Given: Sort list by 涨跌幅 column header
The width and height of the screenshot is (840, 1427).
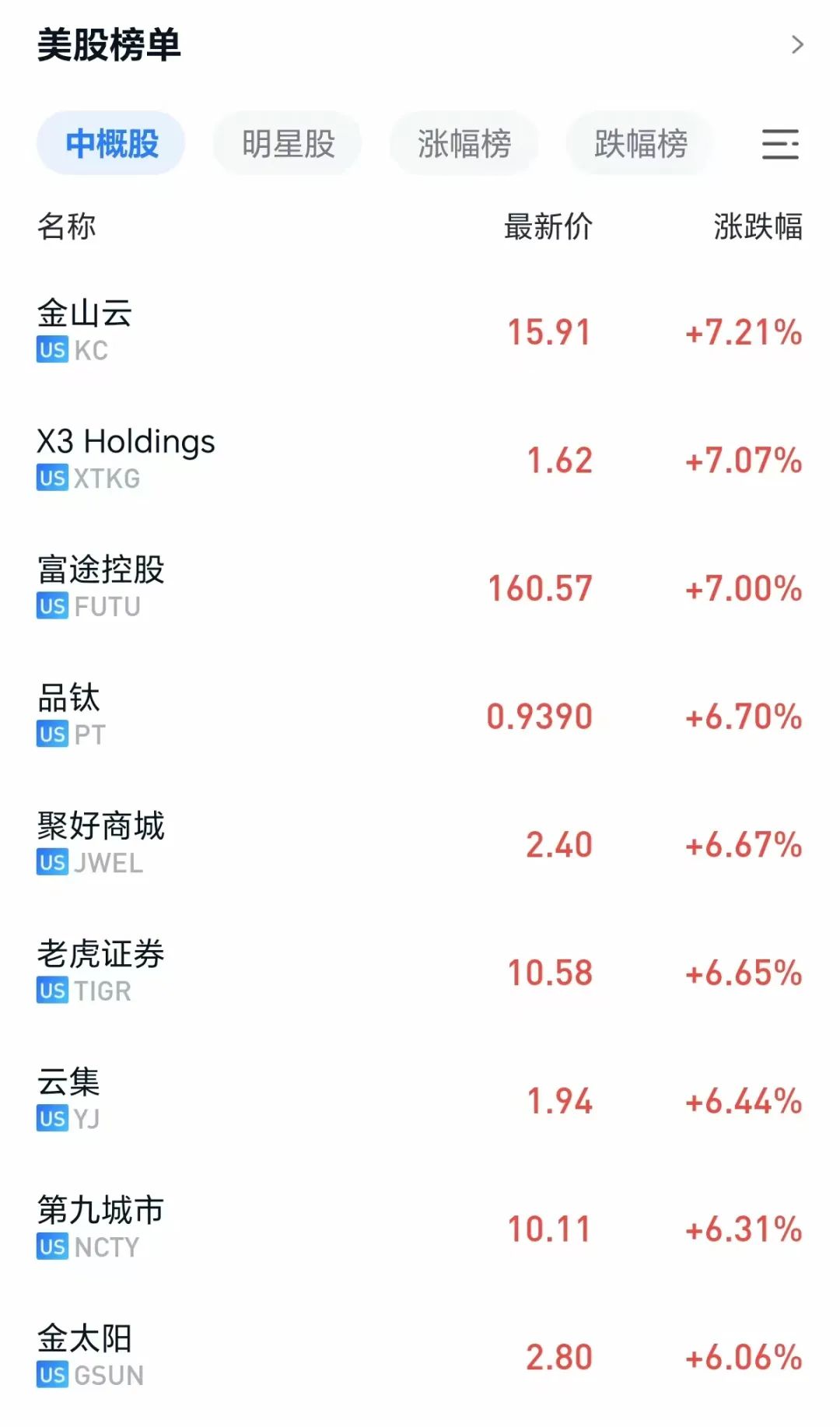Looking at the screenshot, I should click(758, 226).
